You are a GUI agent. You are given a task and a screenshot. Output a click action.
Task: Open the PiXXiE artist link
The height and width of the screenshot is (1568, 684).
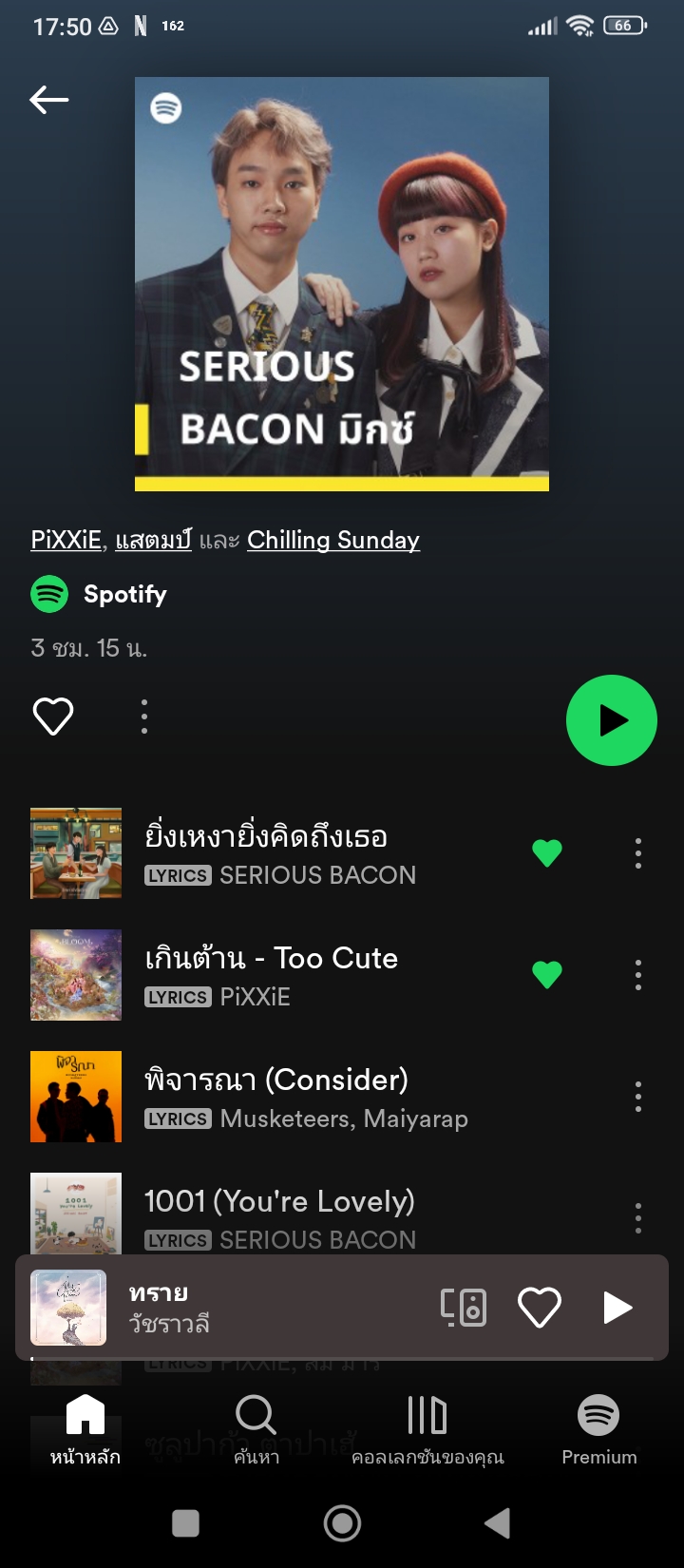tap(66, 540)
